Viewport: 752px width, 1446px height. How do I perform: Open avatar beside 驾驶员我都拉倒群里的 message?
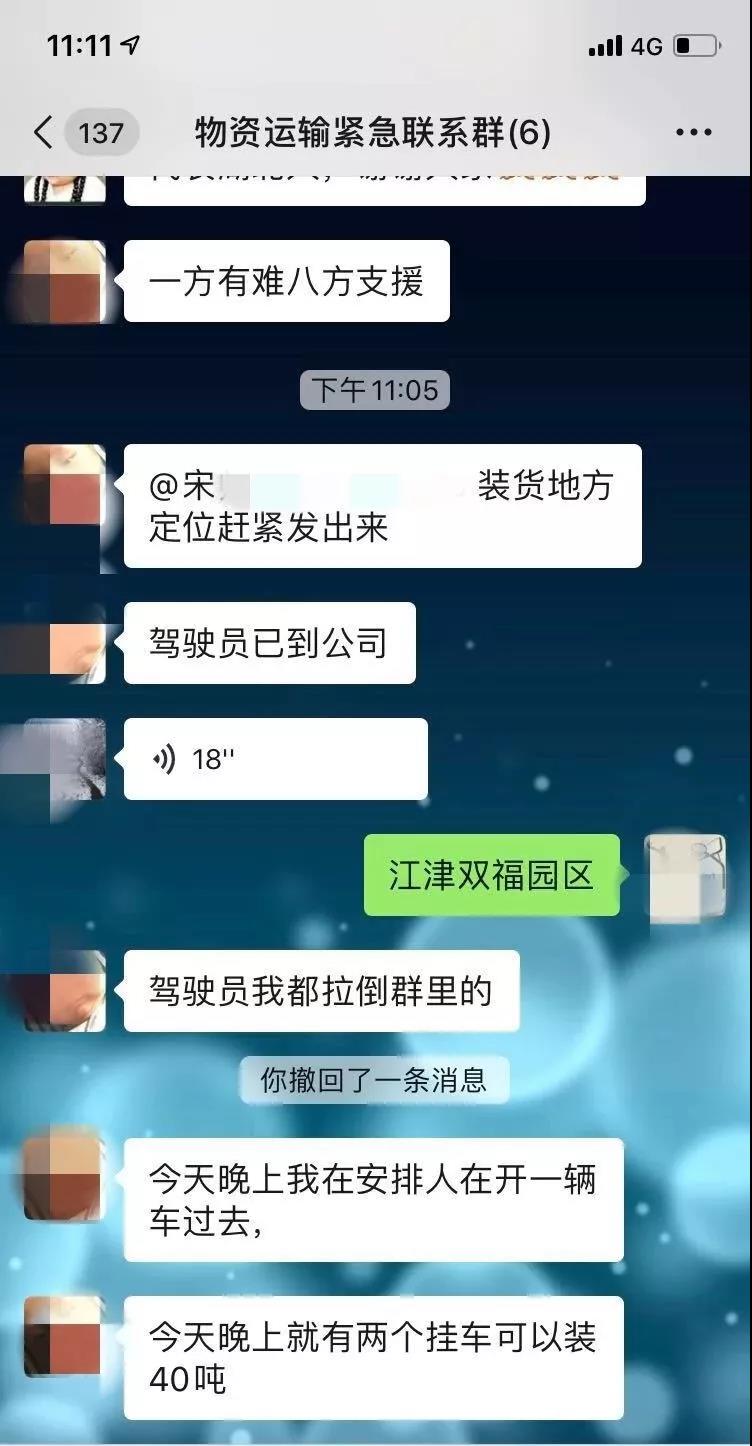click(64, 991)
